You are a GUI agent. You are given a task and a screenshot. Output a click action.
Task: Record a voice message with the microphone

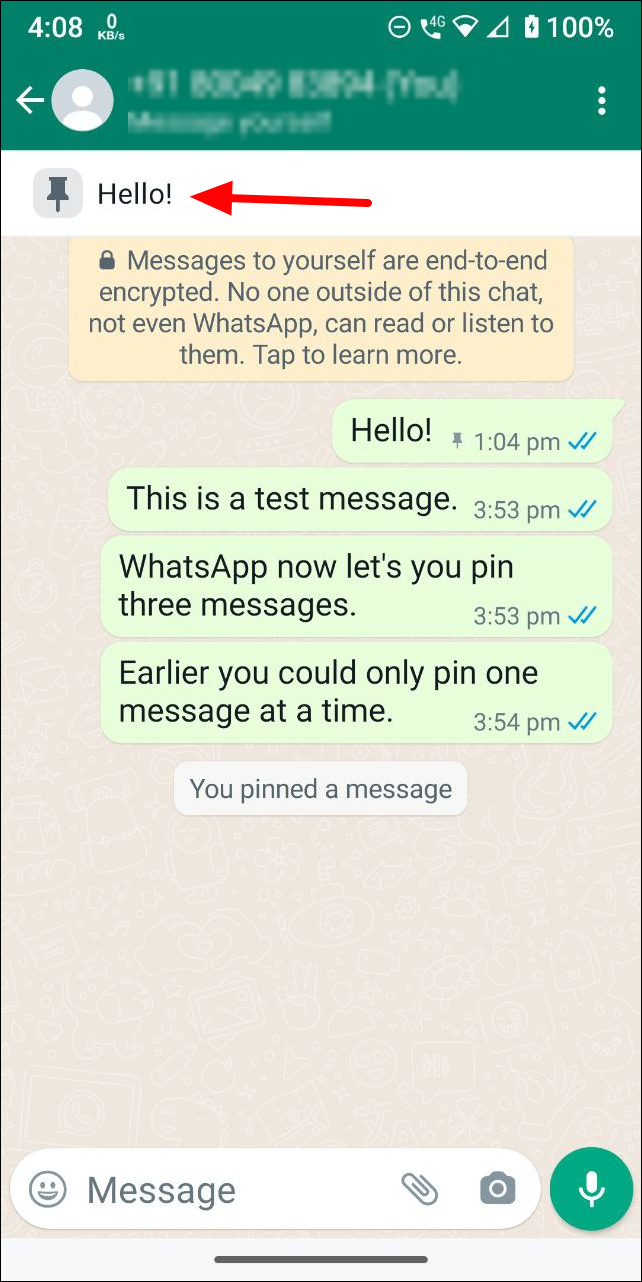tap(591, 1188)
